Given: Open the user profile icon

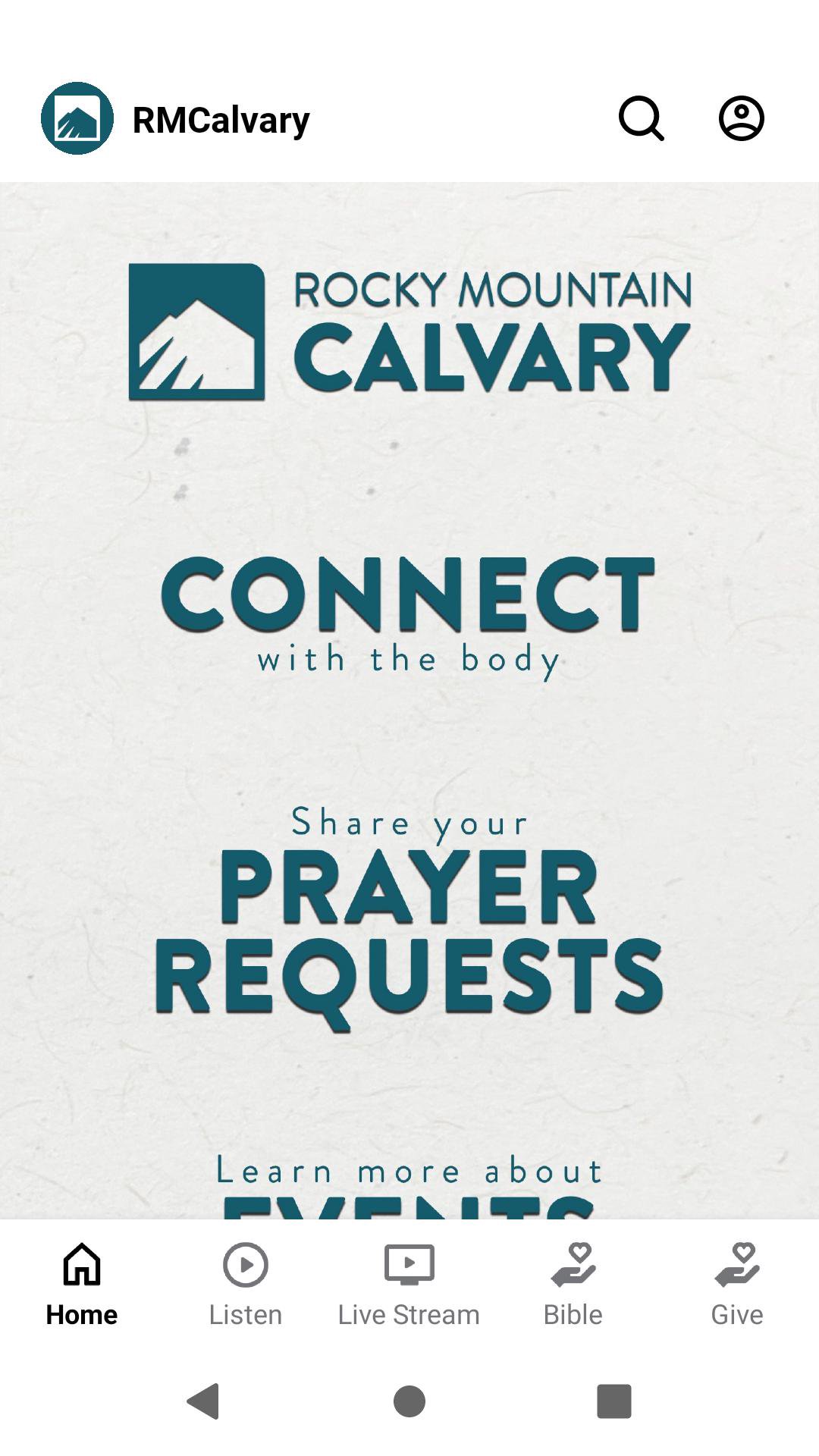Looking at the screenshot, I should [x=741, y=119].
